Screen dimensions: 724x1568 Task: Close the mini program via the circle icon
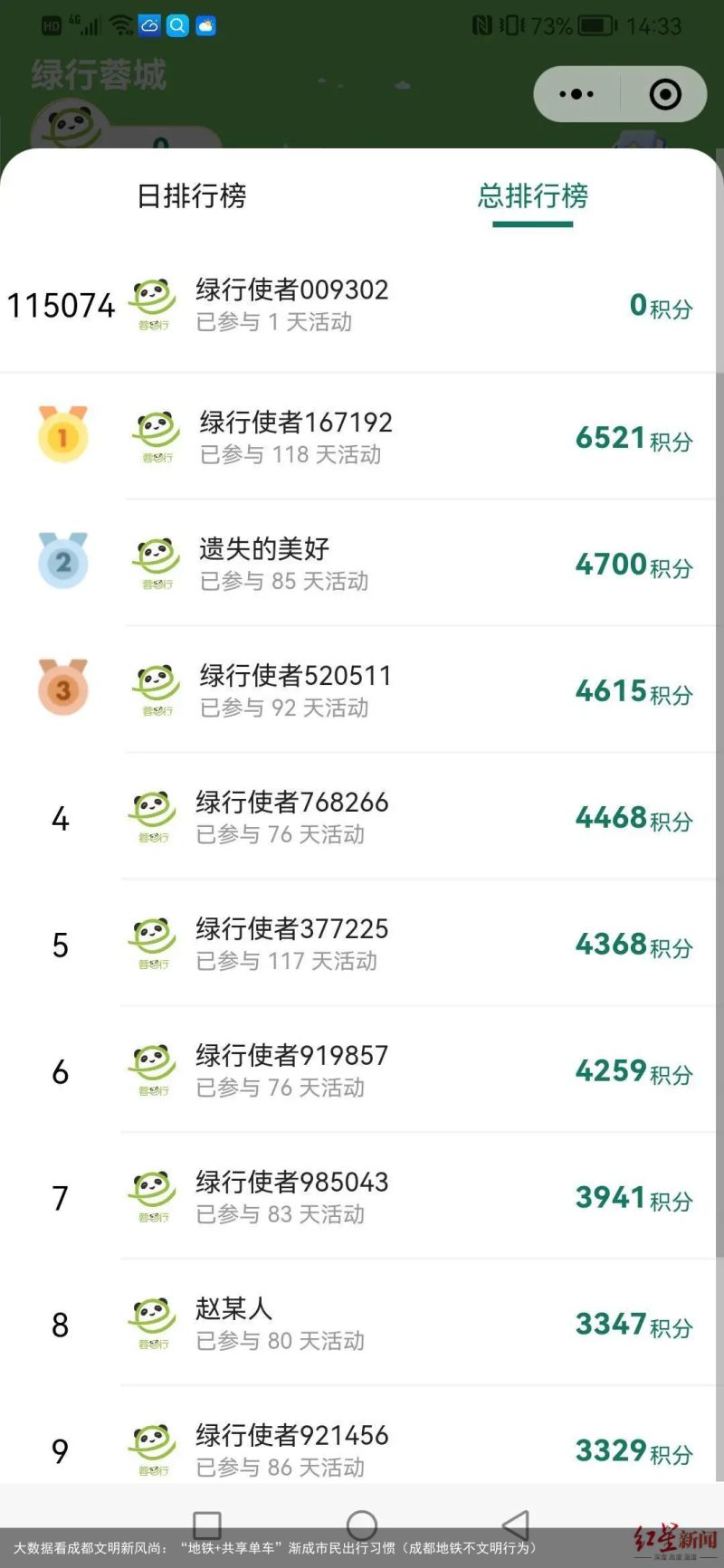coord(665,94)
